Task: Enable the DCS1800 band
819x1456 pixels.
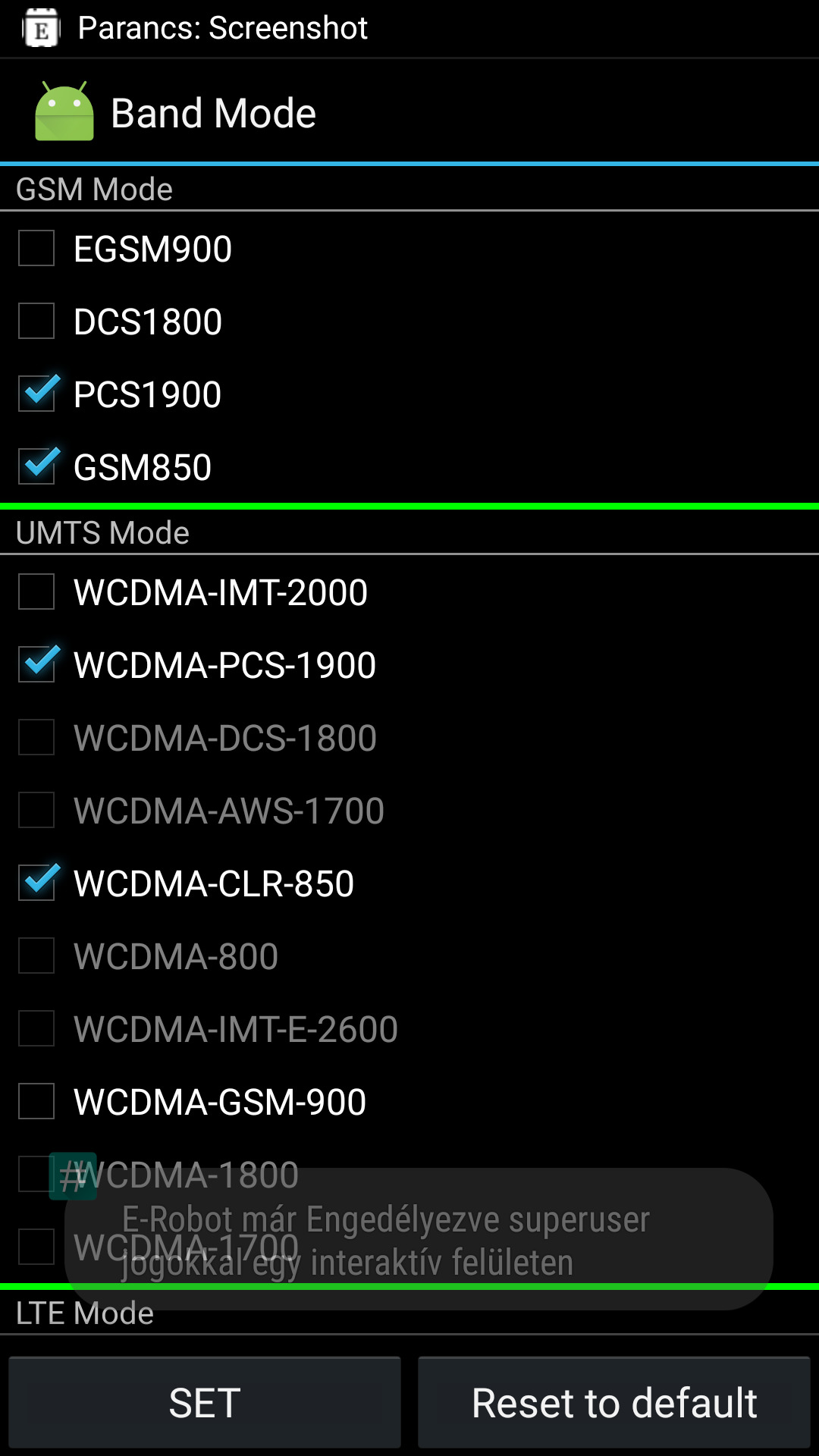Action: pyautogui.click(x=36, y=322)
